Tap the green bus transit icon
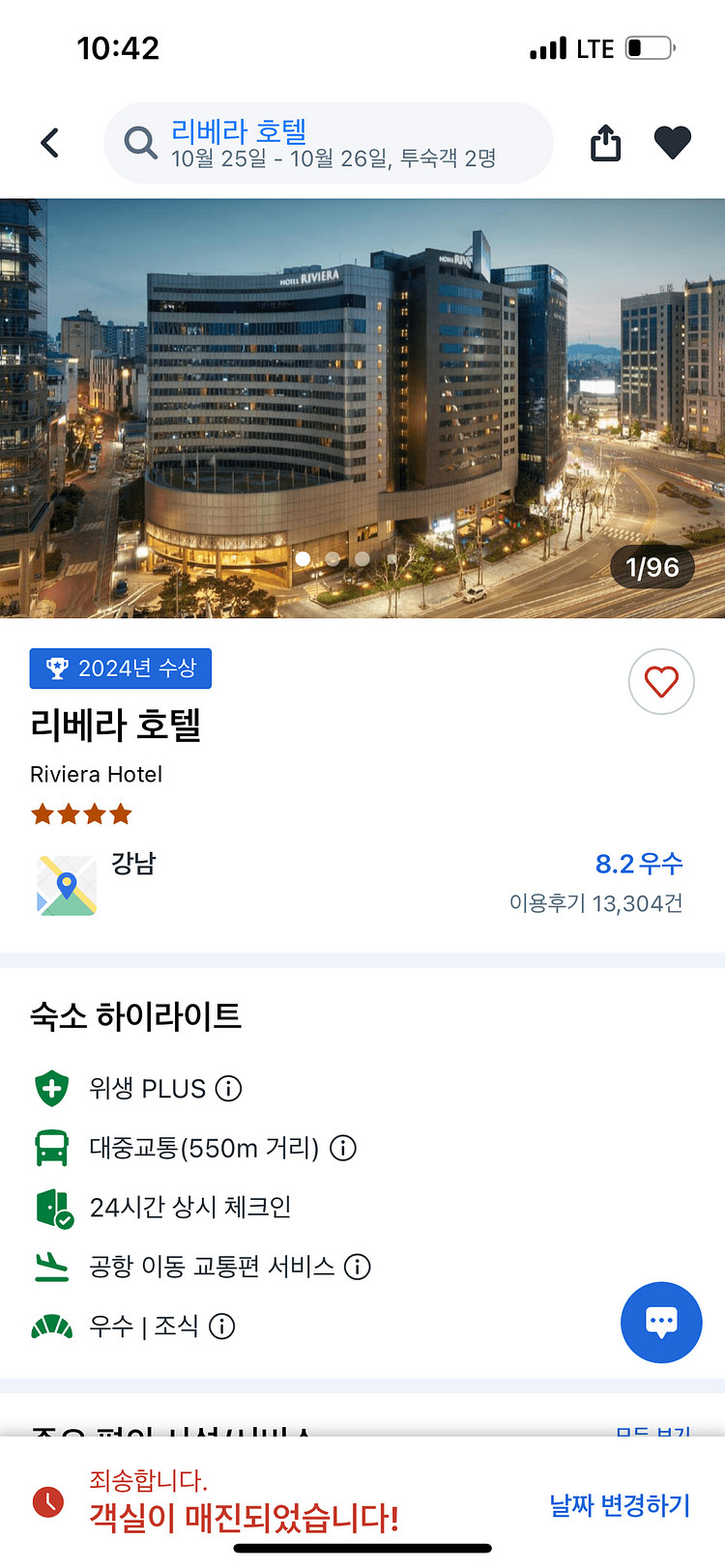The image size is (725, 1568). coord(51,1148)
